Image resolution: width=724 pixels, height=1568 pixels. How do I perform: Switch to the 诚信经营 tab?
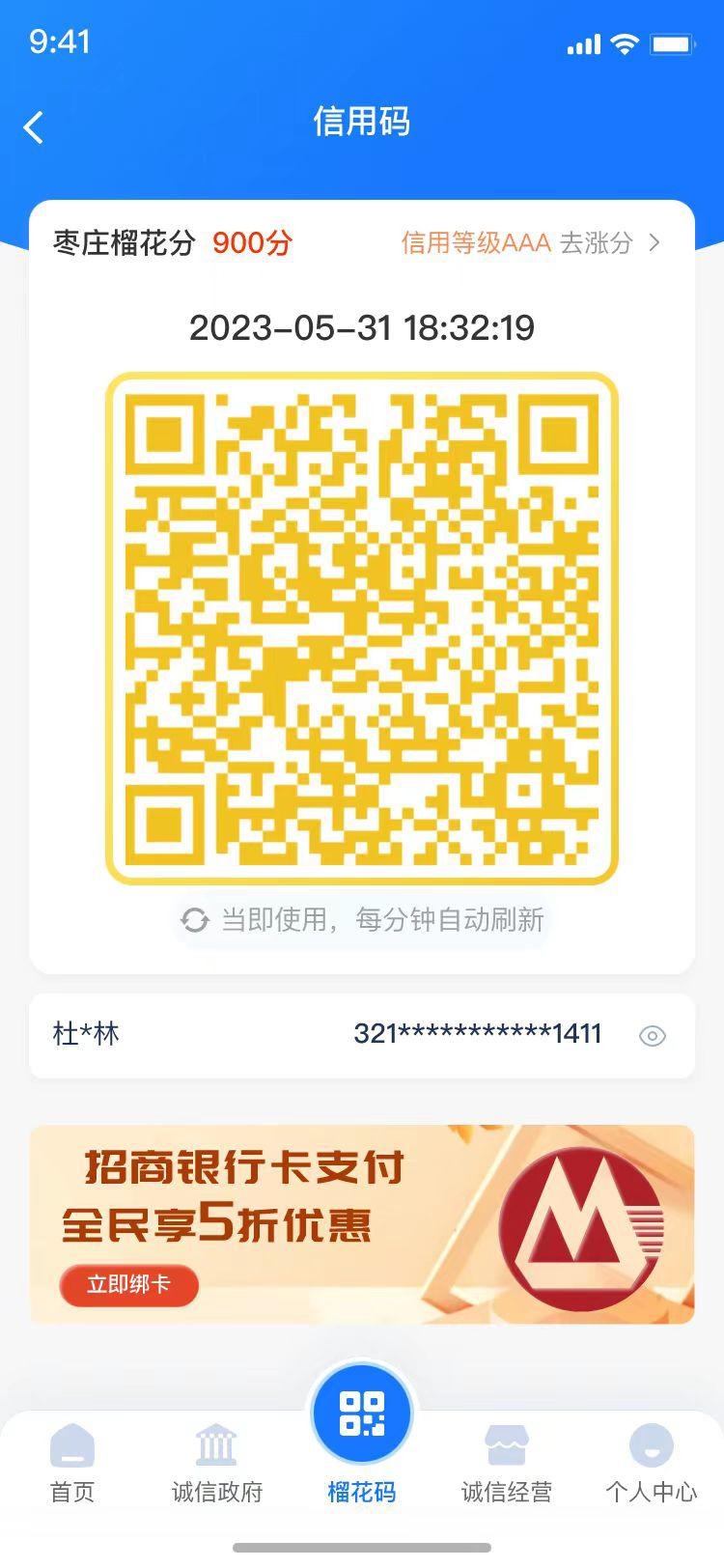coord(507,1463)
